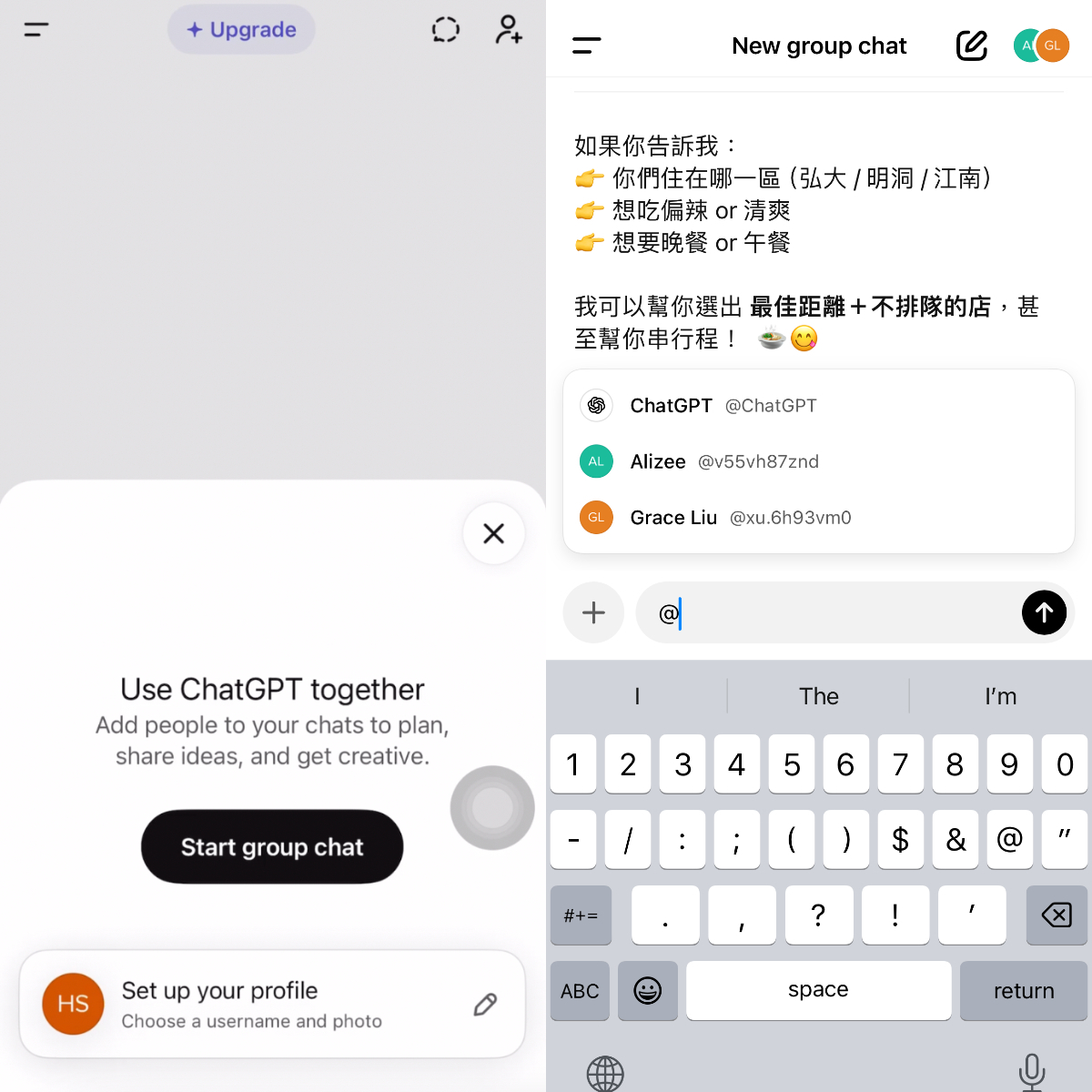Tap the Upgrade button
Image resolution: width=1092 pixels, height=1092 pixels.
[242, 30]
